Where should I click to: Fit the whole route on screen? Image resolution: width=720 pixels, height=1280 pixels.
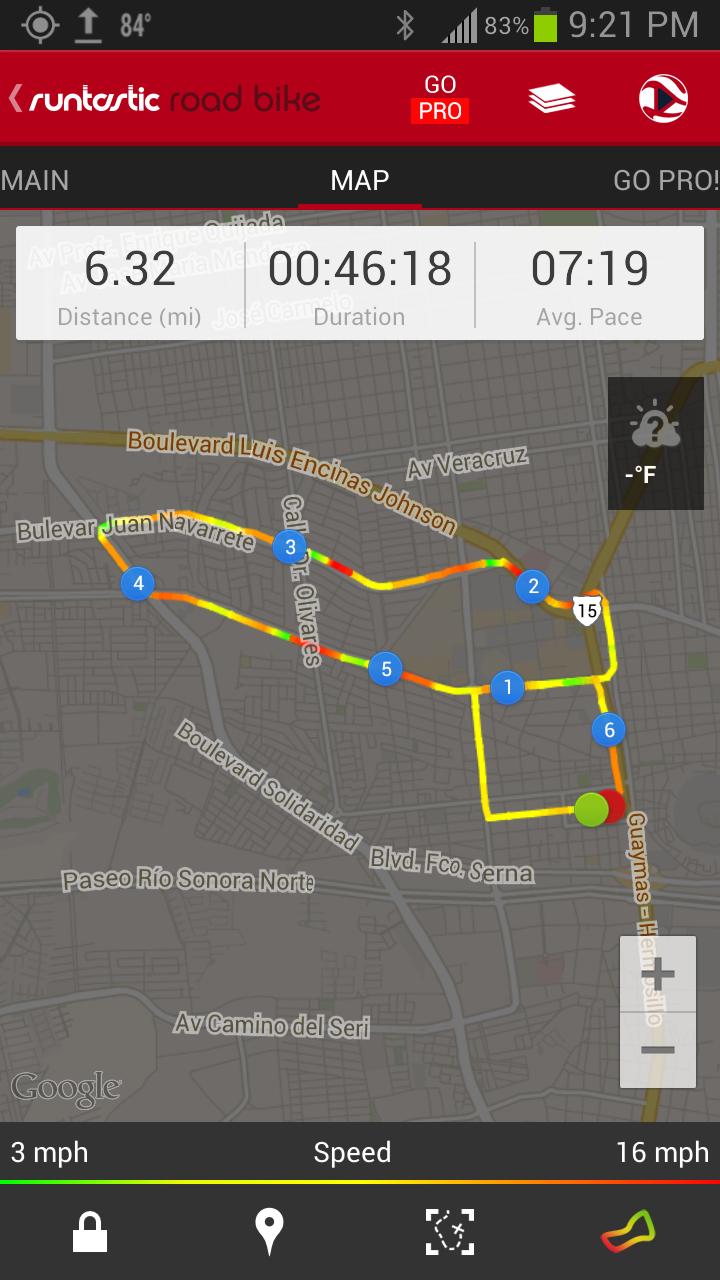click(x=450, y=1231)
